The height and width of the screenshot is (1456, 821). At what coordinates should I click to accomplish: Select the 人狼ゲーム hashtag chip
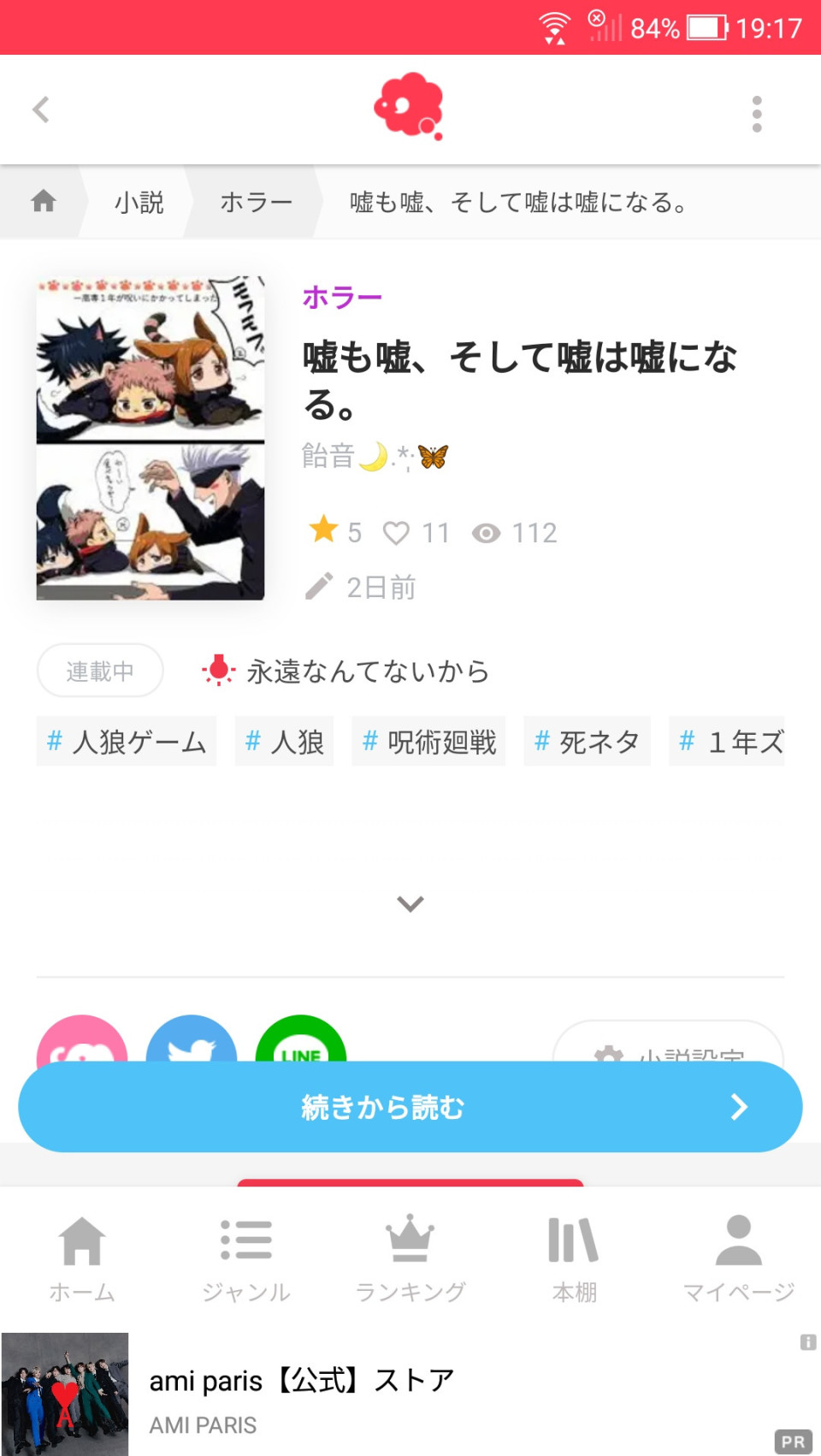tap(127, 742)
